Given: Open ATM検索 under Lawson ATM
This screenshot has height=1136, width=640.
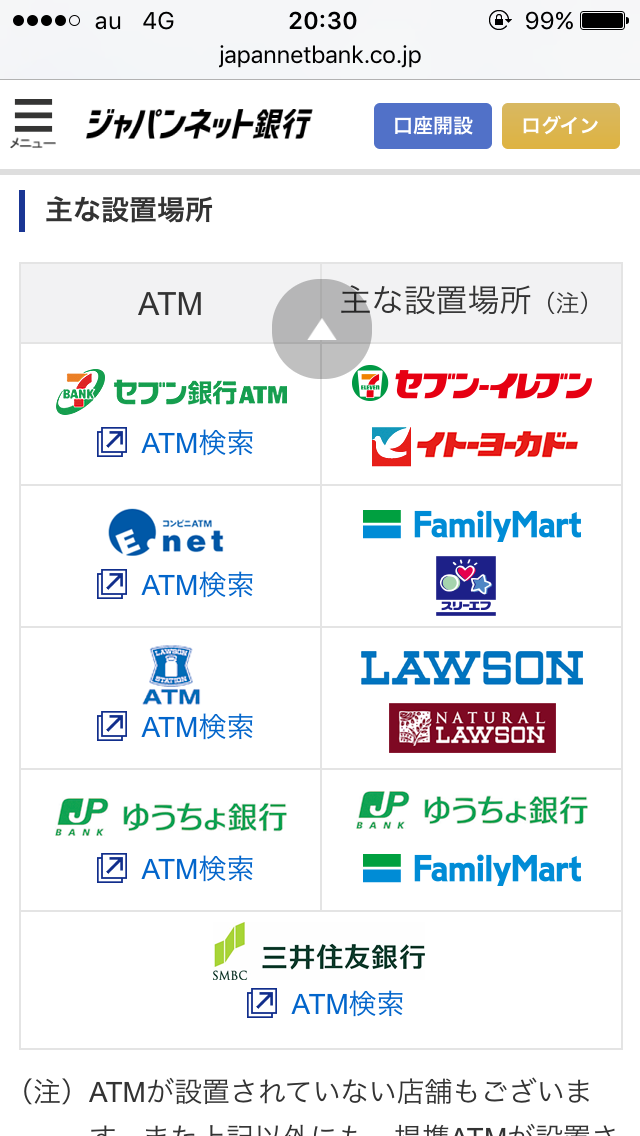Looking at the screenshot, I should 175,726.
